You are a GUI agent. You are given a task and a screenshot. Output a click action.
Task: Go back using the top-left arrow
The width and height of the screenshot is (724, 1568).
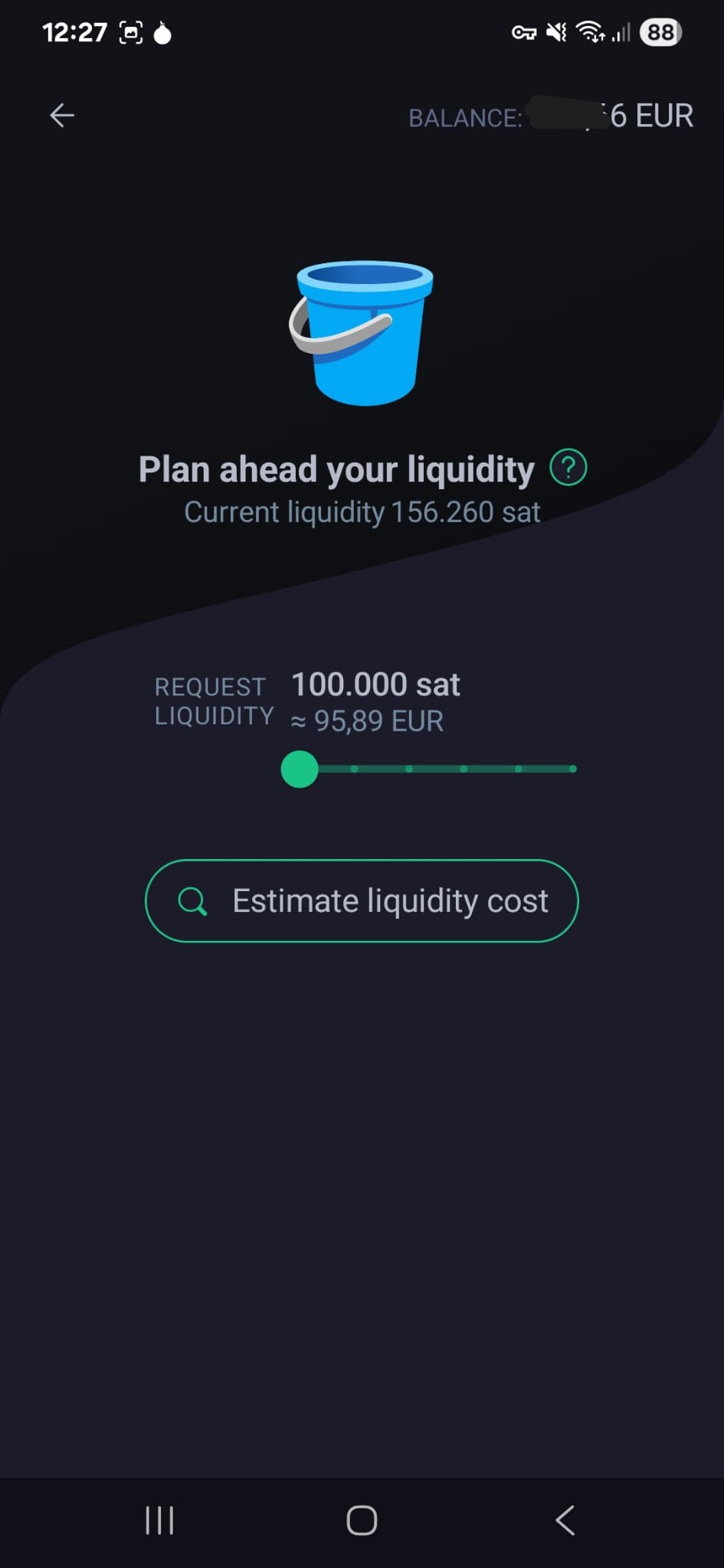click(x=62, y=116)
